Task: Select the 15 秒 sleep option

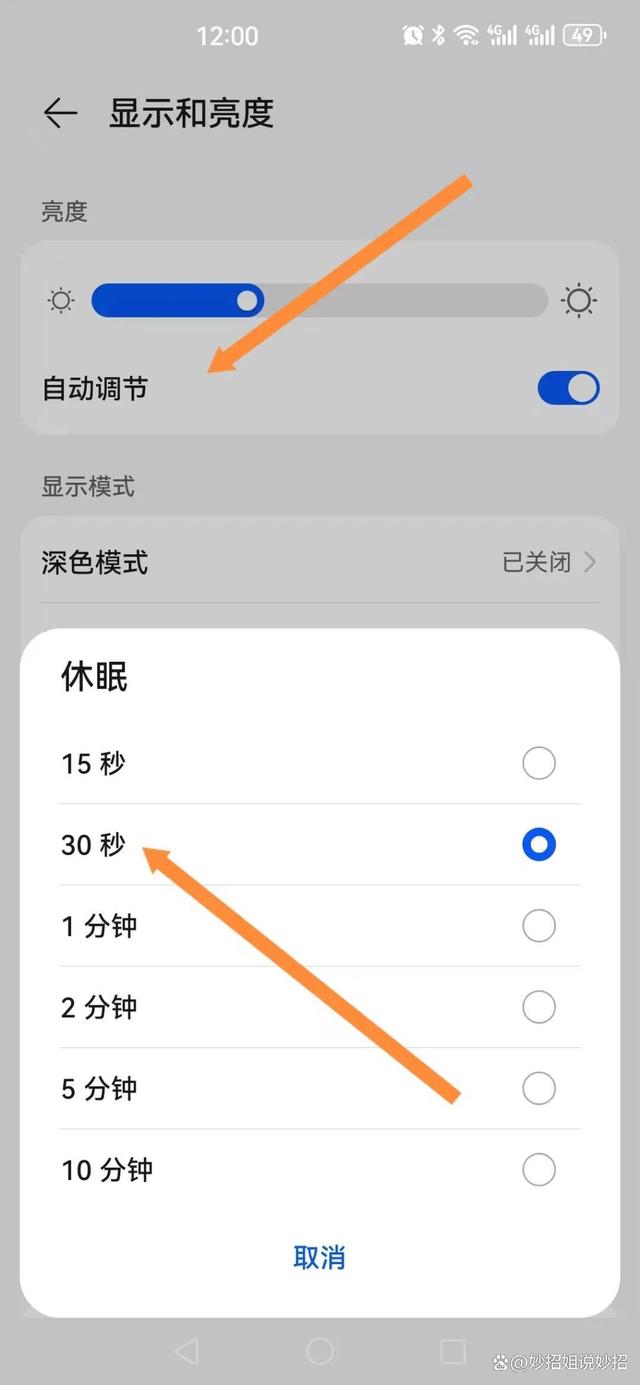Action: pos(538,764)
